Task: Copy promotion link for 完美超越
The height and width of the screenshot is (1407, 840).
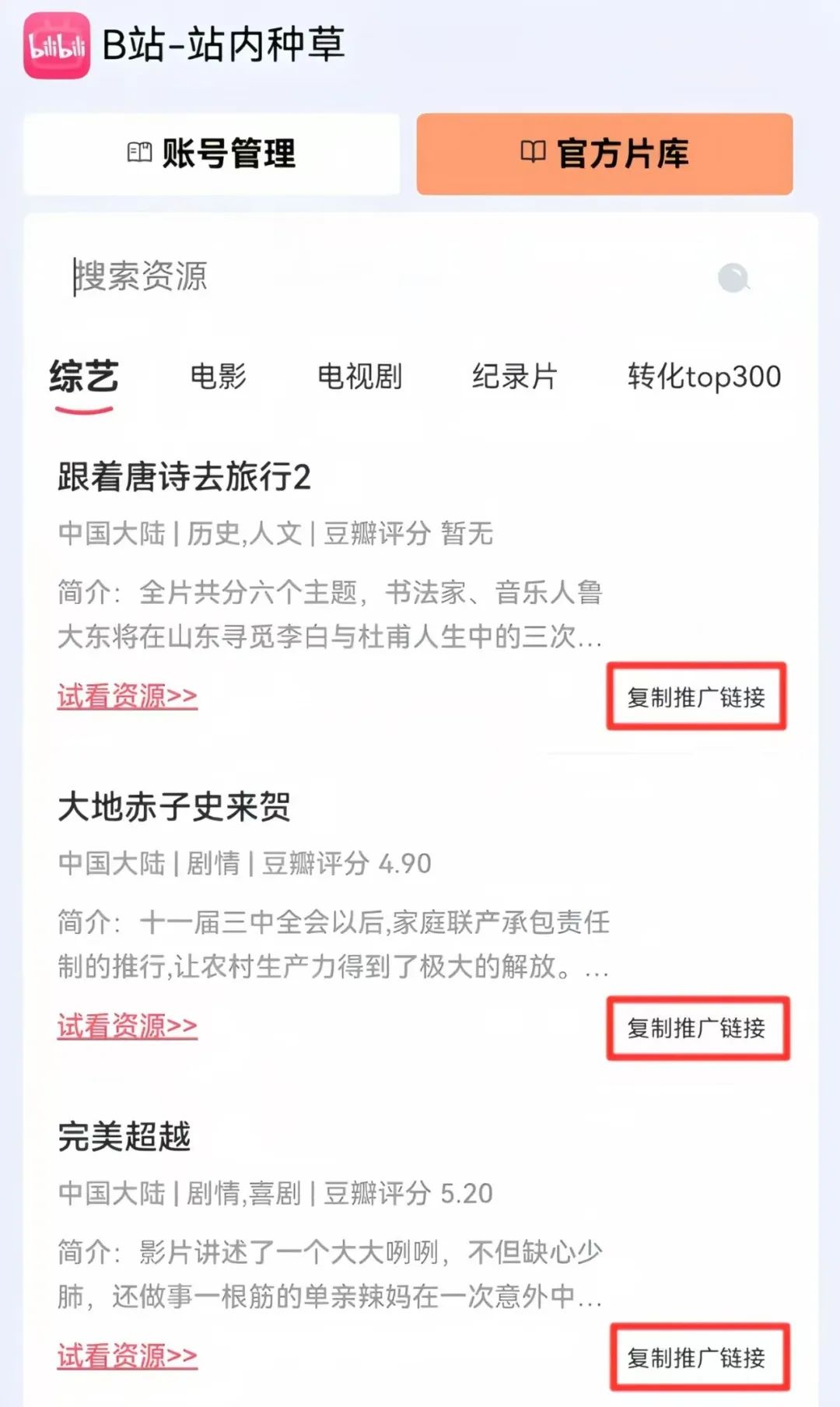Action: click(x=700, y=1358)
